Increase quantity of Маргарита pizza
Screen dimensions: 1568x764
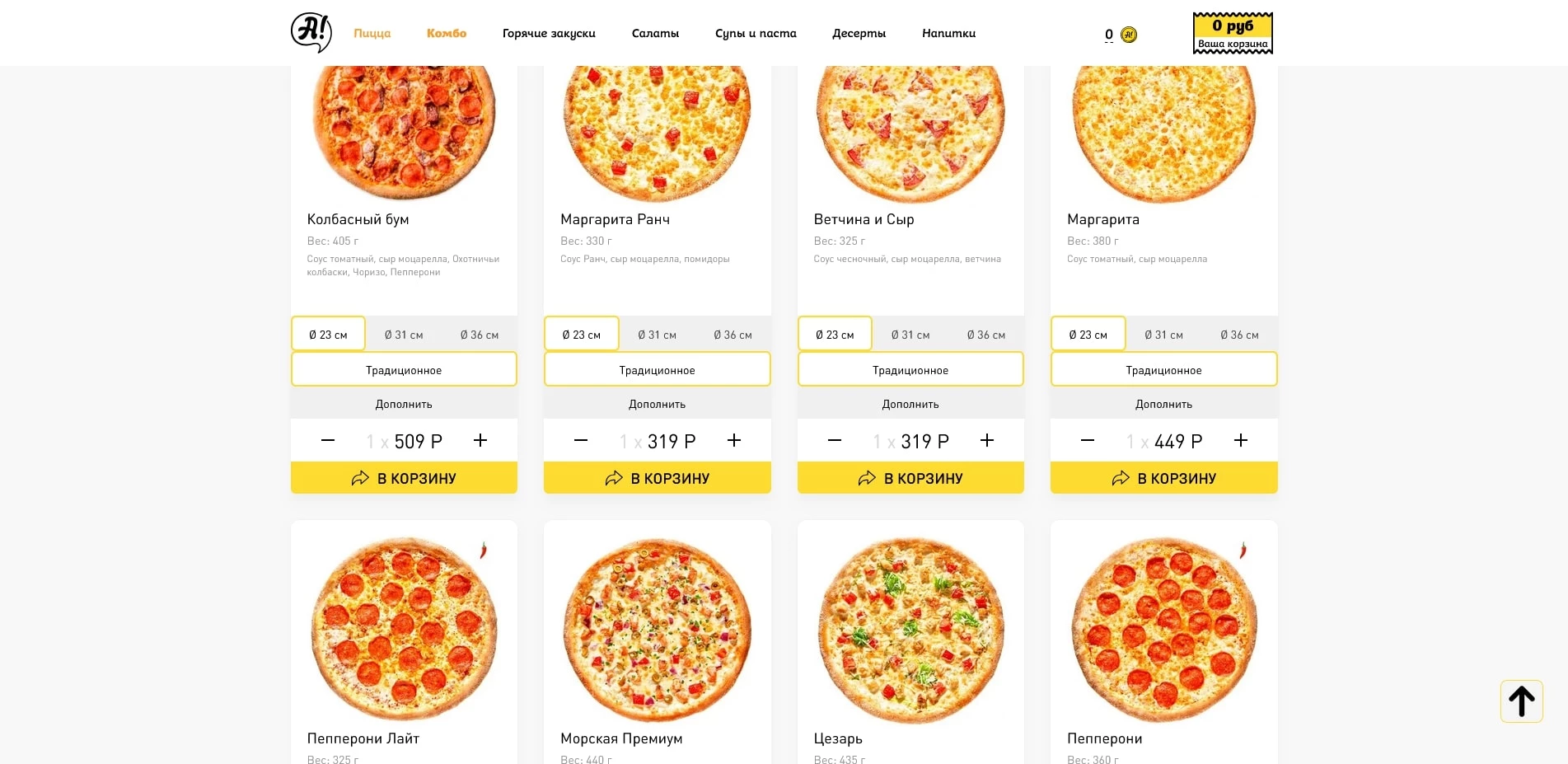[1240, 441]
